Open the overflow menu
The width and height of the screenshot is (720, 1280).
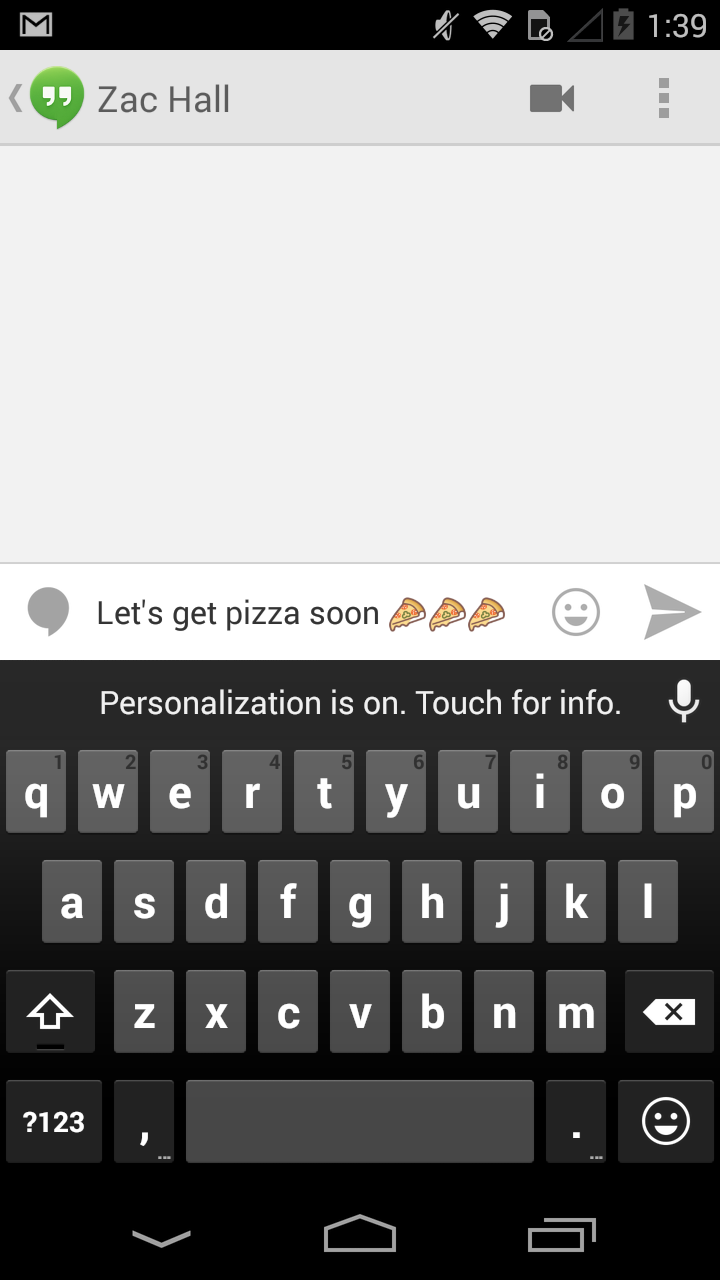pos(664,98)
